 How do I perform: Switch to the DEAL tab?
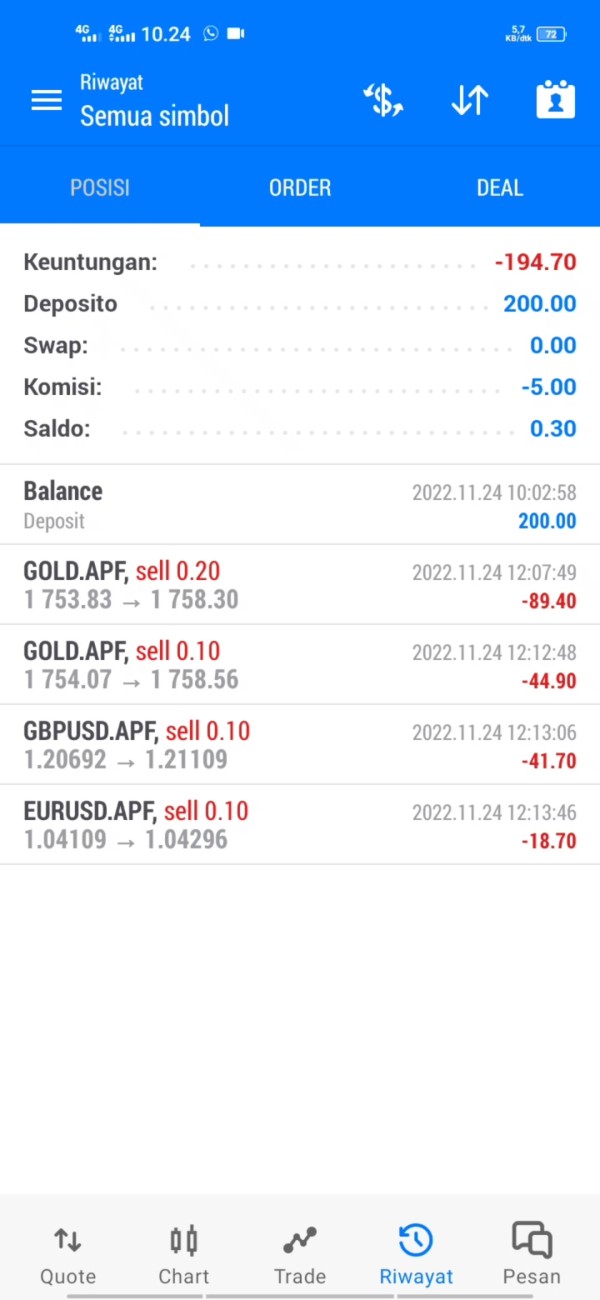499,188
